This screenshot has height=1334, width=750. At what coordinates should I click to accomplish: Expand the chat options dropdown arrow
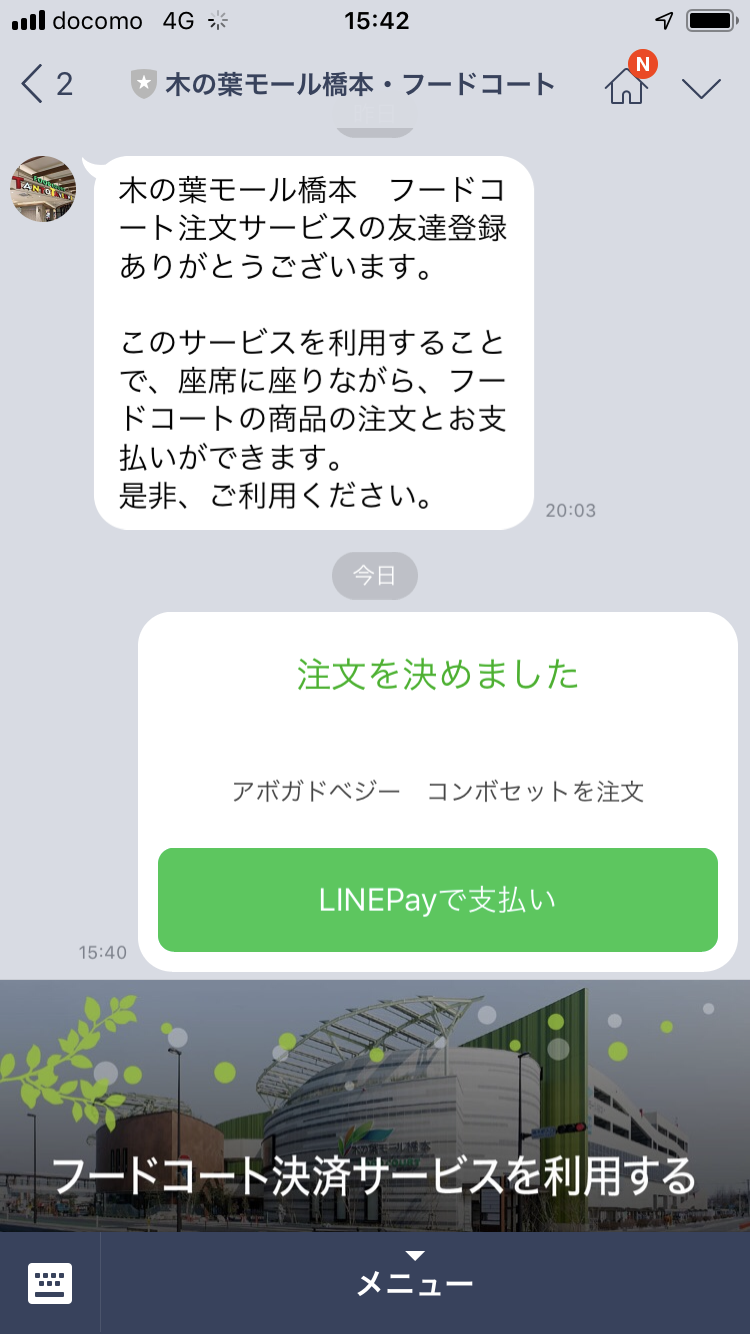(701, 87)
